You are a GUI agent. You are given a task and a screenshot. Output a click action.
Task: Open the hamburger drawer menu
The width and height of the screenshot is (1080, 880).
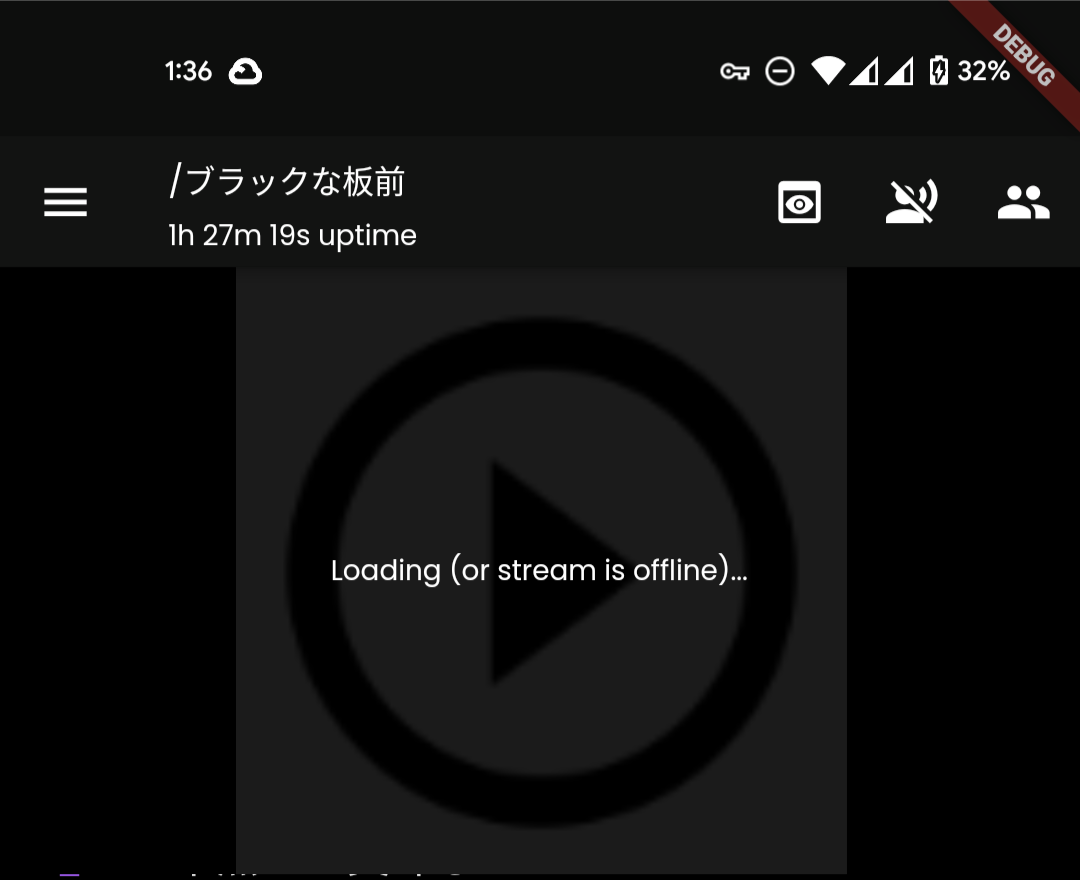click(65, 202)
